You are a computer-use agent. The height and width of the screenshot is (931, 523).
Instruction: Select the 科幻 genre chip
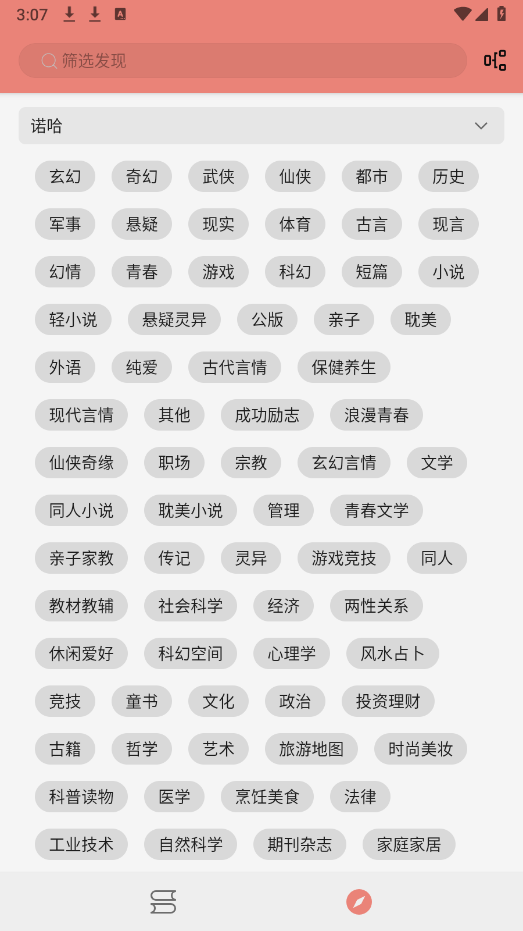point(295,272)
